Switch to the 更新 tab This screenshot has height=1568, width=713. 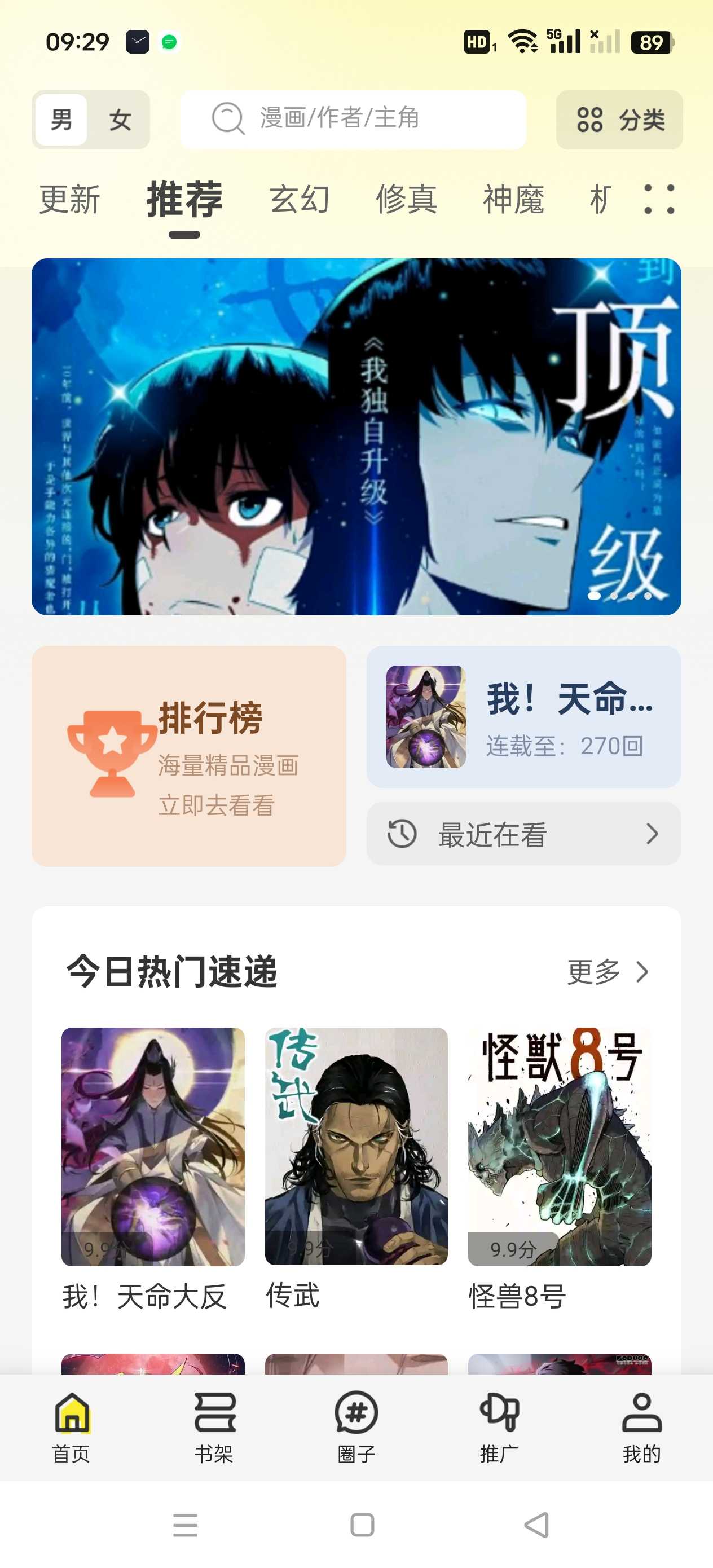(x=69, y=200)
